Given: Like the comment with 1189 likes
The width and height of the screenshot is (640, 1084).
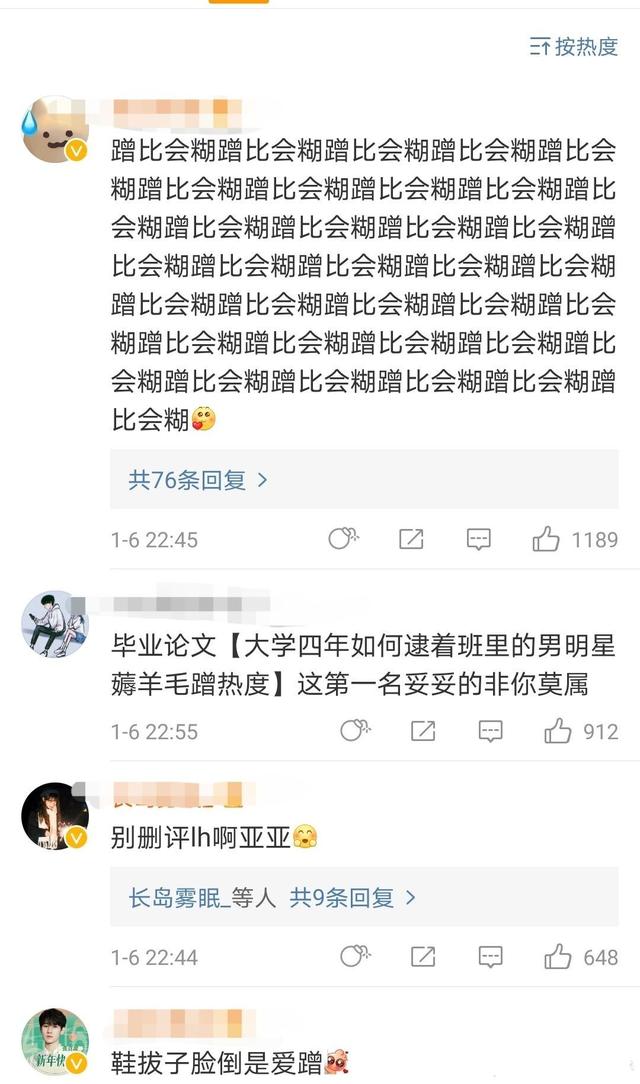Looking at the screenshot, I should coord(546,540).
